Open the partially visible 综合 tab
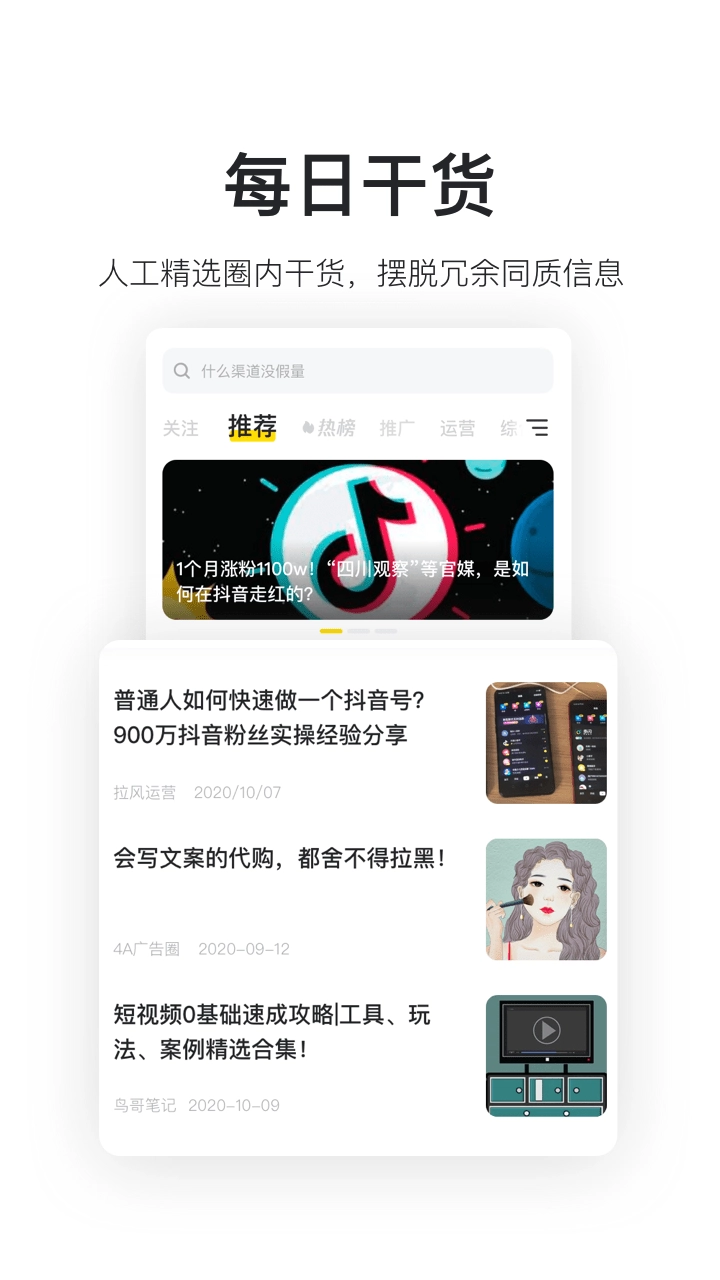 pyautogui.click(x=506, y=428)
